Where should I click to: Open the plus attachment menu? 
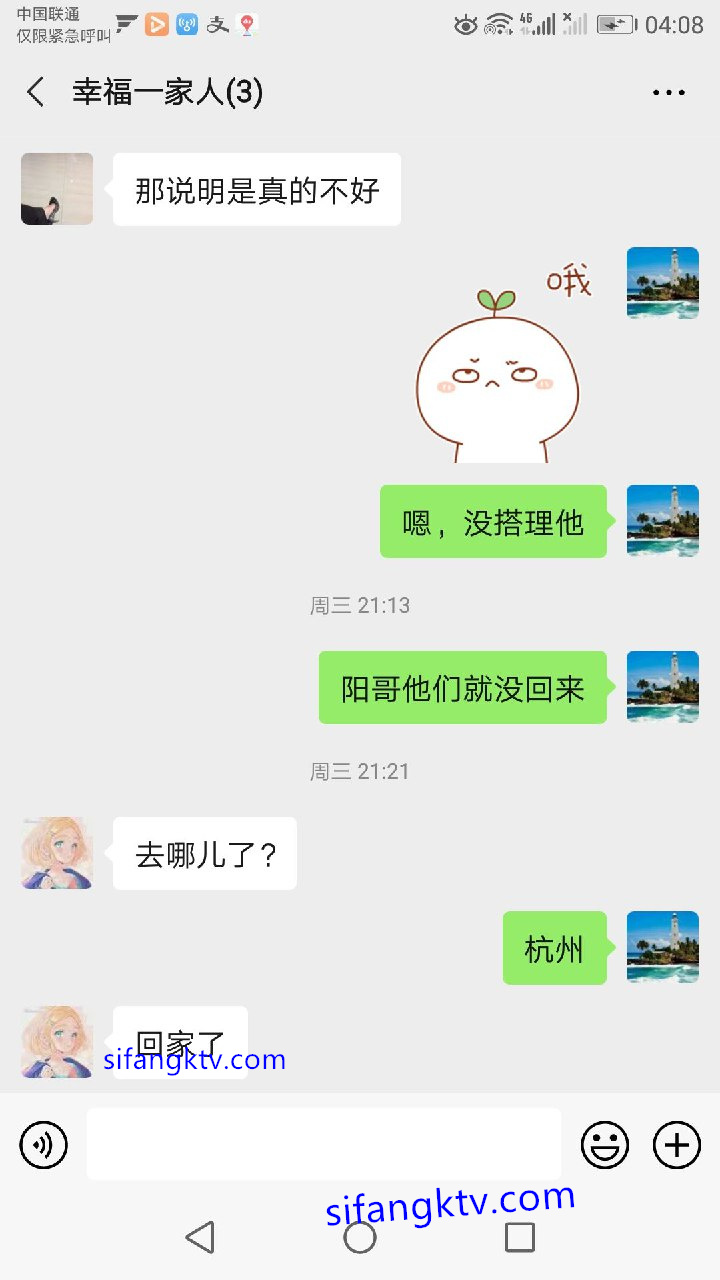pos(677,1144)
